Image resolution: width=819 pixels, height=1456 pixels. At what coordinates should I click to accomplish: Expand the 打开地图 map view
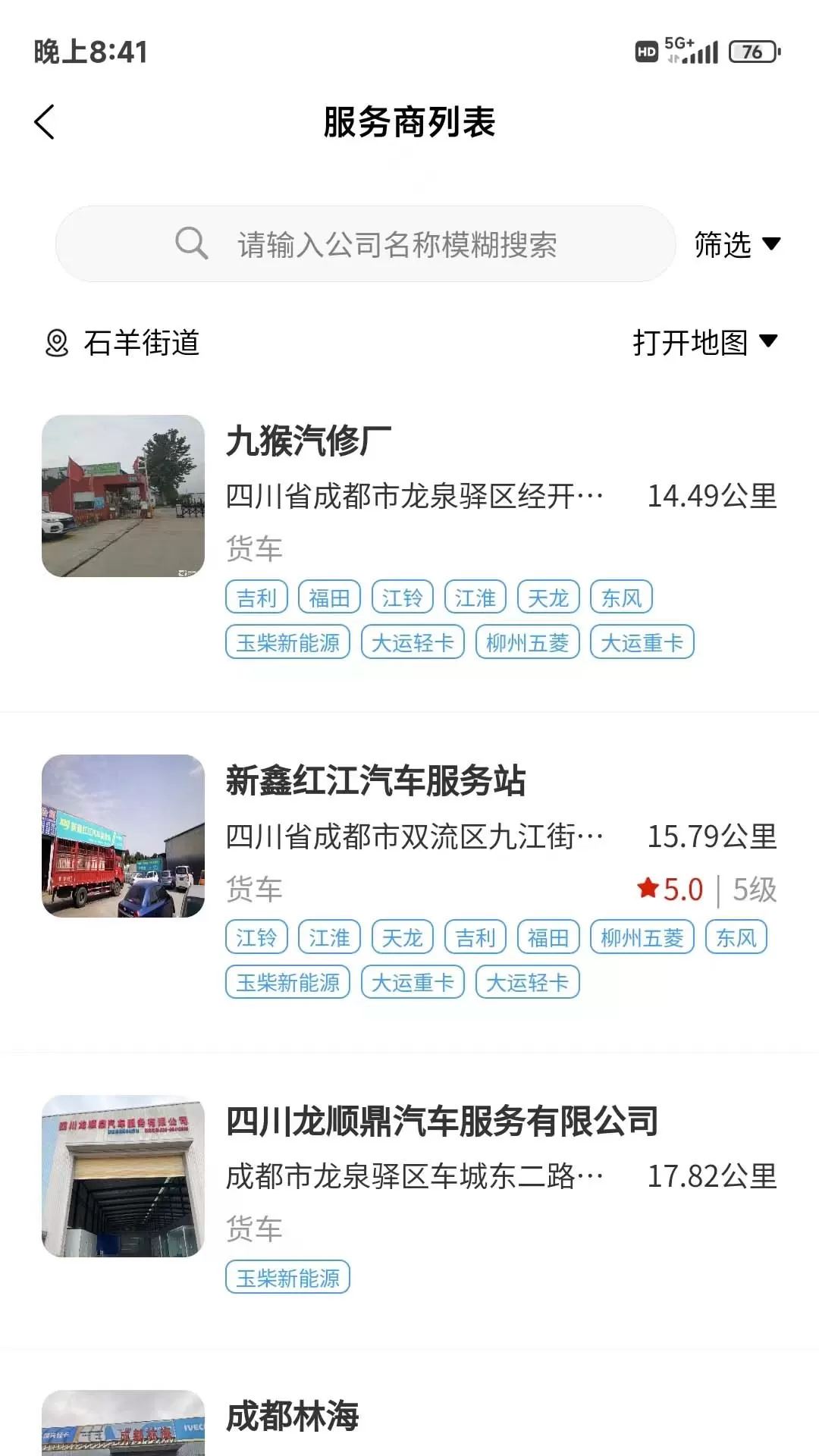(x=705, y=342)
